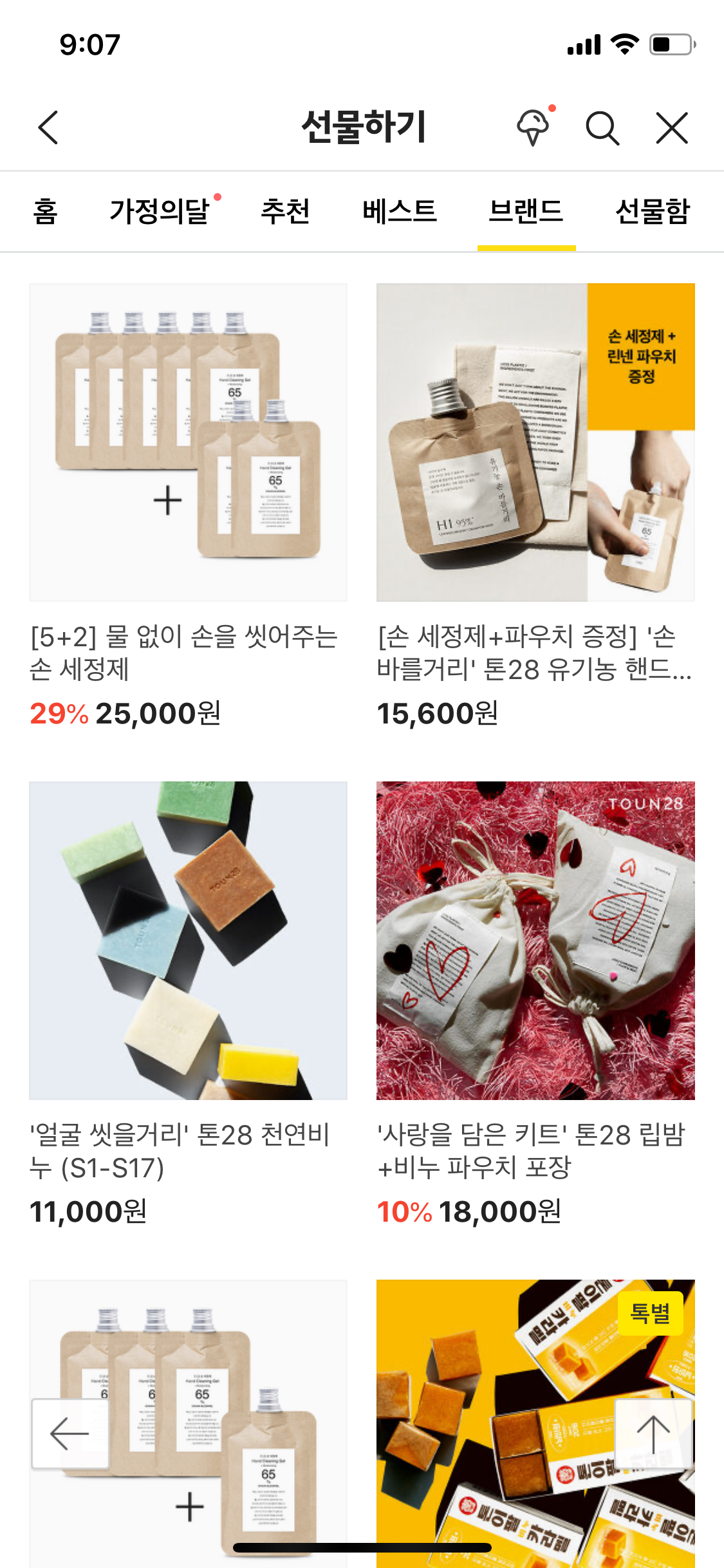724x1568 pixels.
Task: Switch to the 추천 tab
Action: (285, 212)
